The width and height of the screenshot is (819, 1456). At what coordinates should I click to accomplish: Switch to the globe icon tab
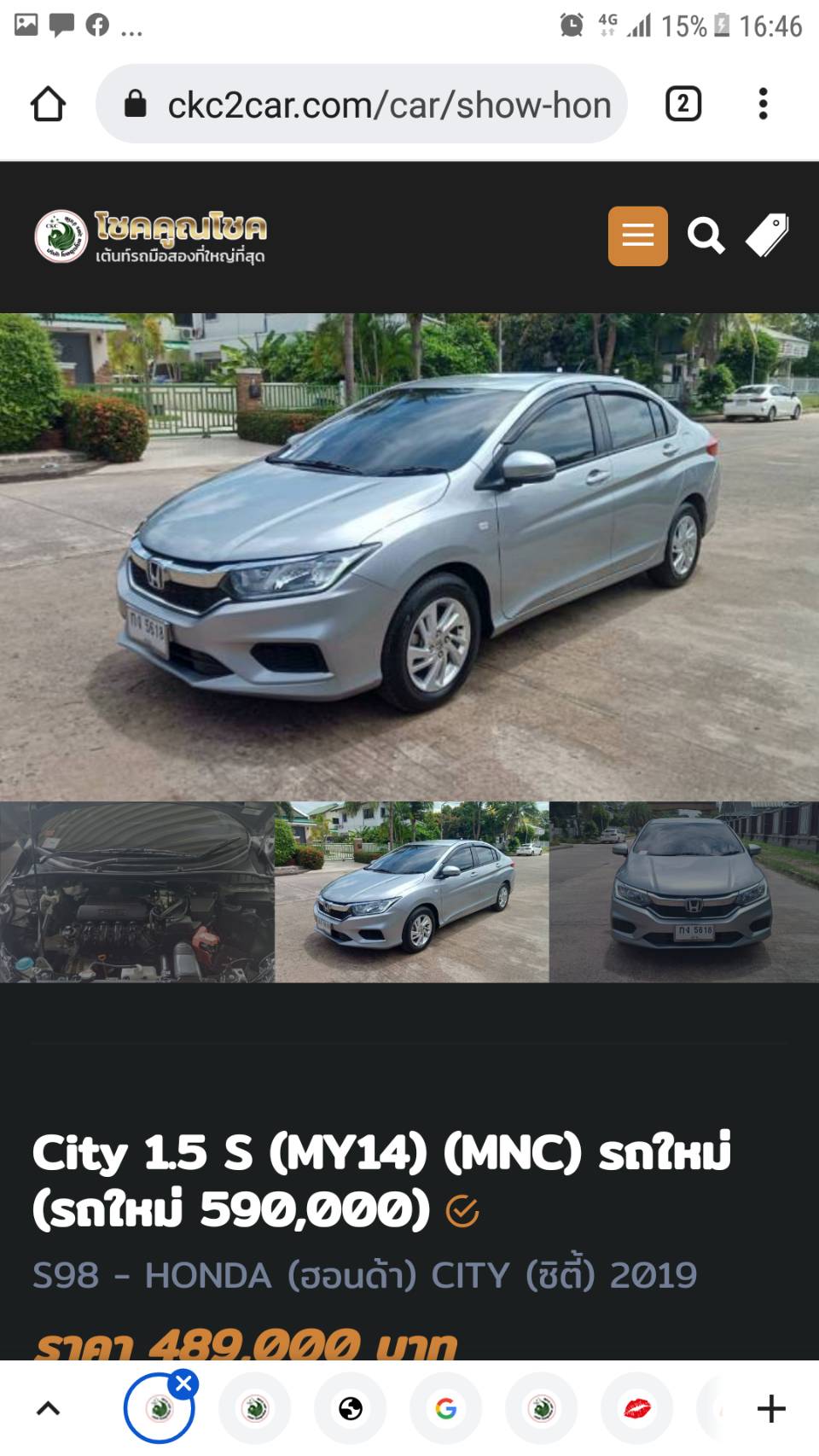point(350,1408)
